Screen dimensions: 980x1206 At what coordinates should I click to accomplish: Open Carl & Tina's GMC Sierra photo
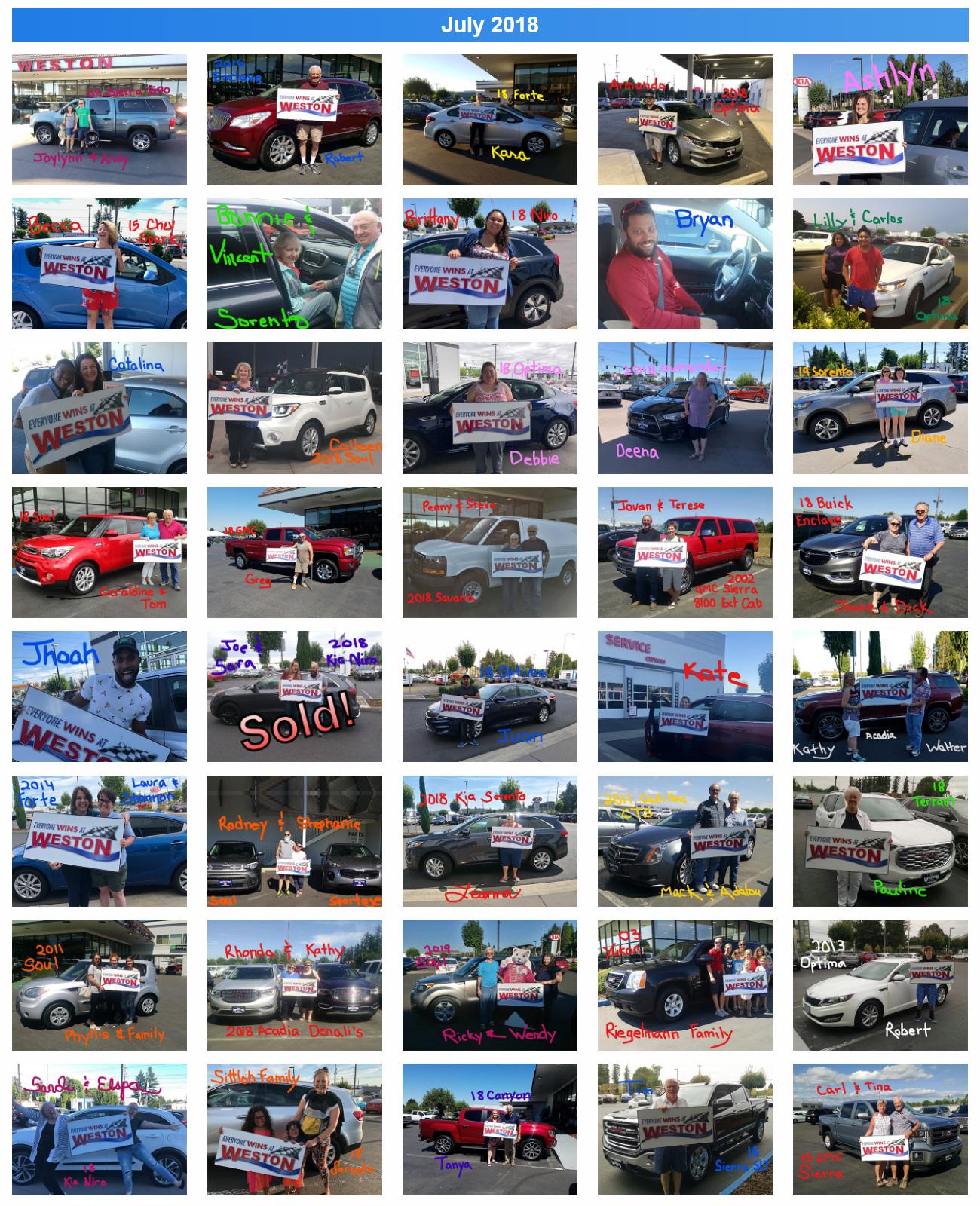tap(880, 1129)
